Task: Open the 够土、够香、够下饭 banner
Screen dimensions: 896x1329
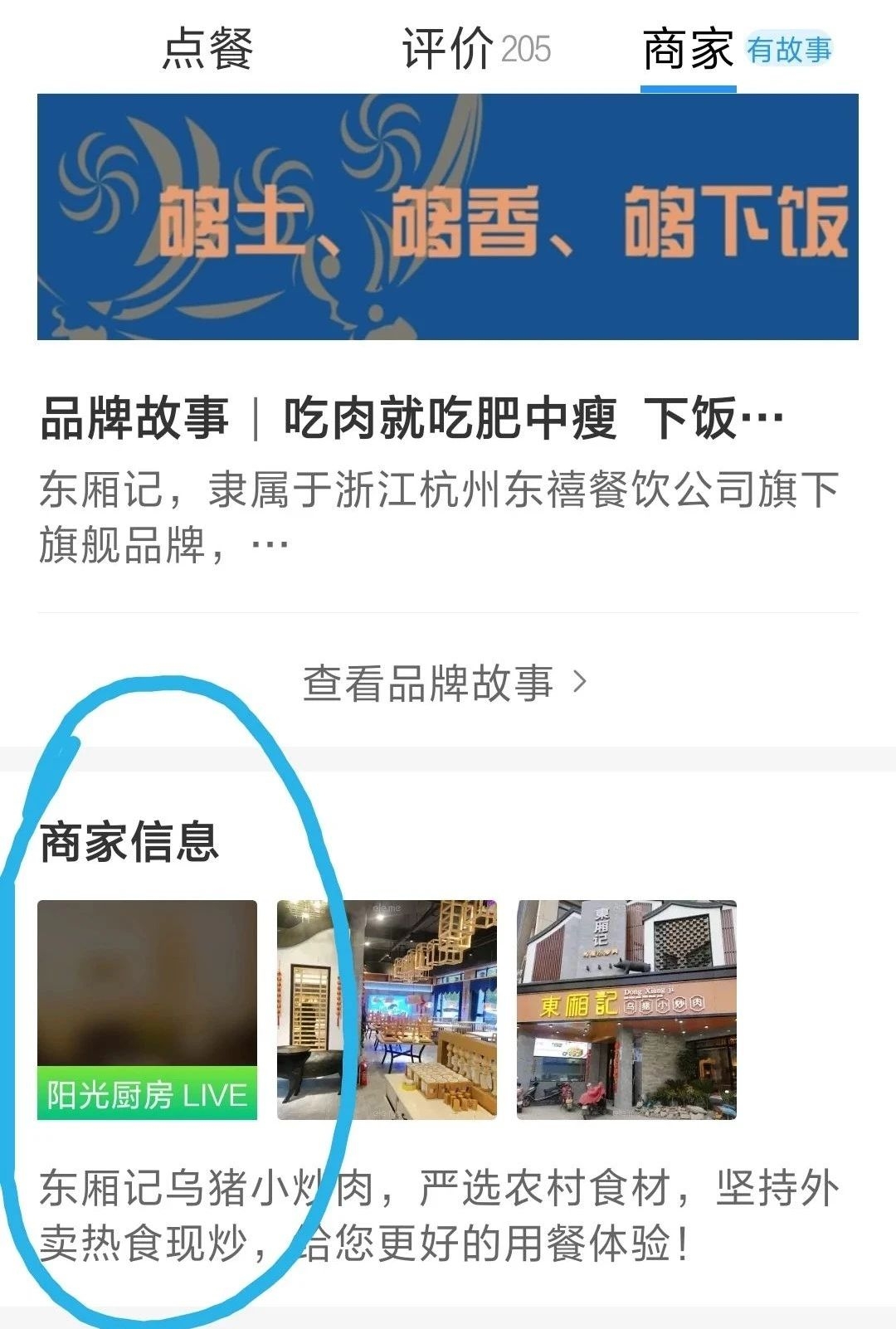Action: coord(448,217)
